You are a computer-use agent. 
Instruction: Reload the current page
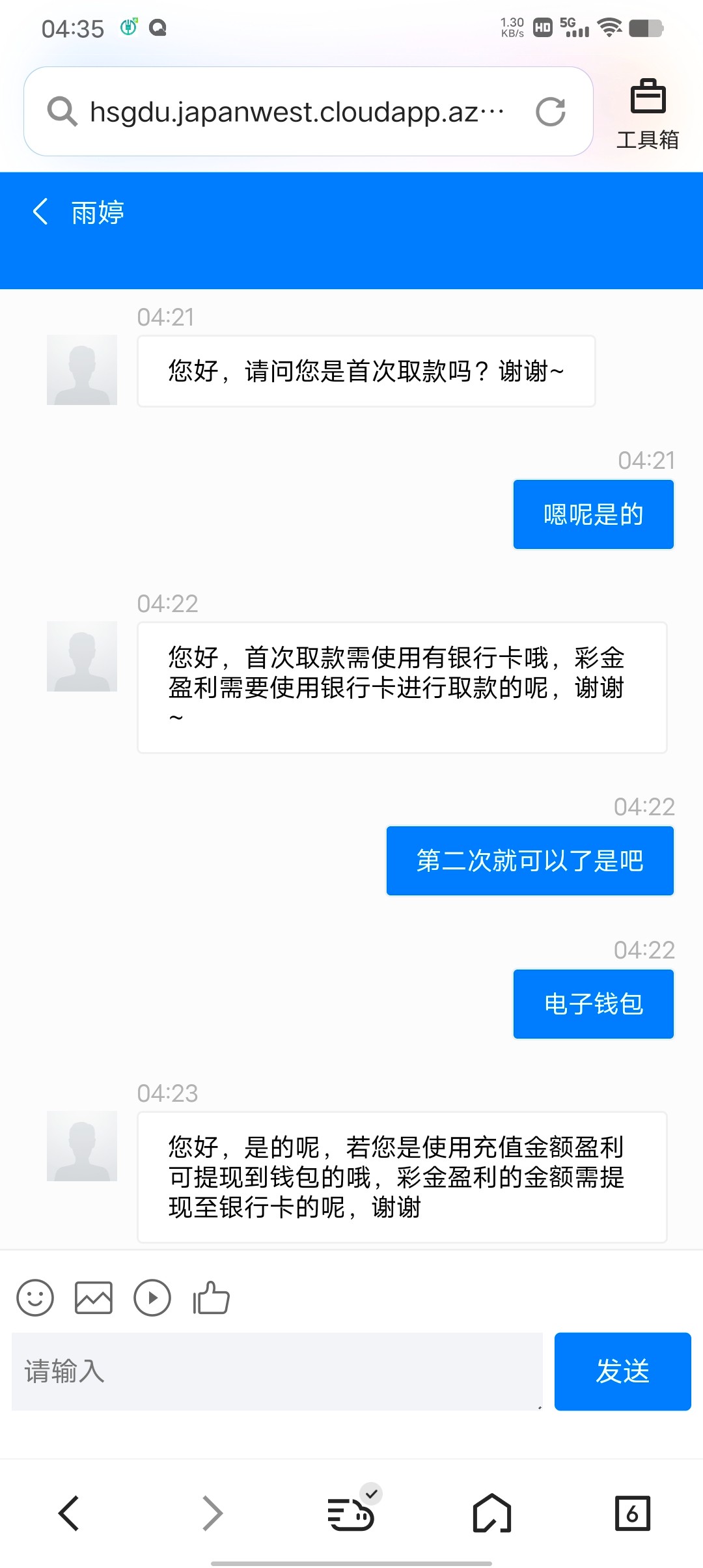point(550,112)
